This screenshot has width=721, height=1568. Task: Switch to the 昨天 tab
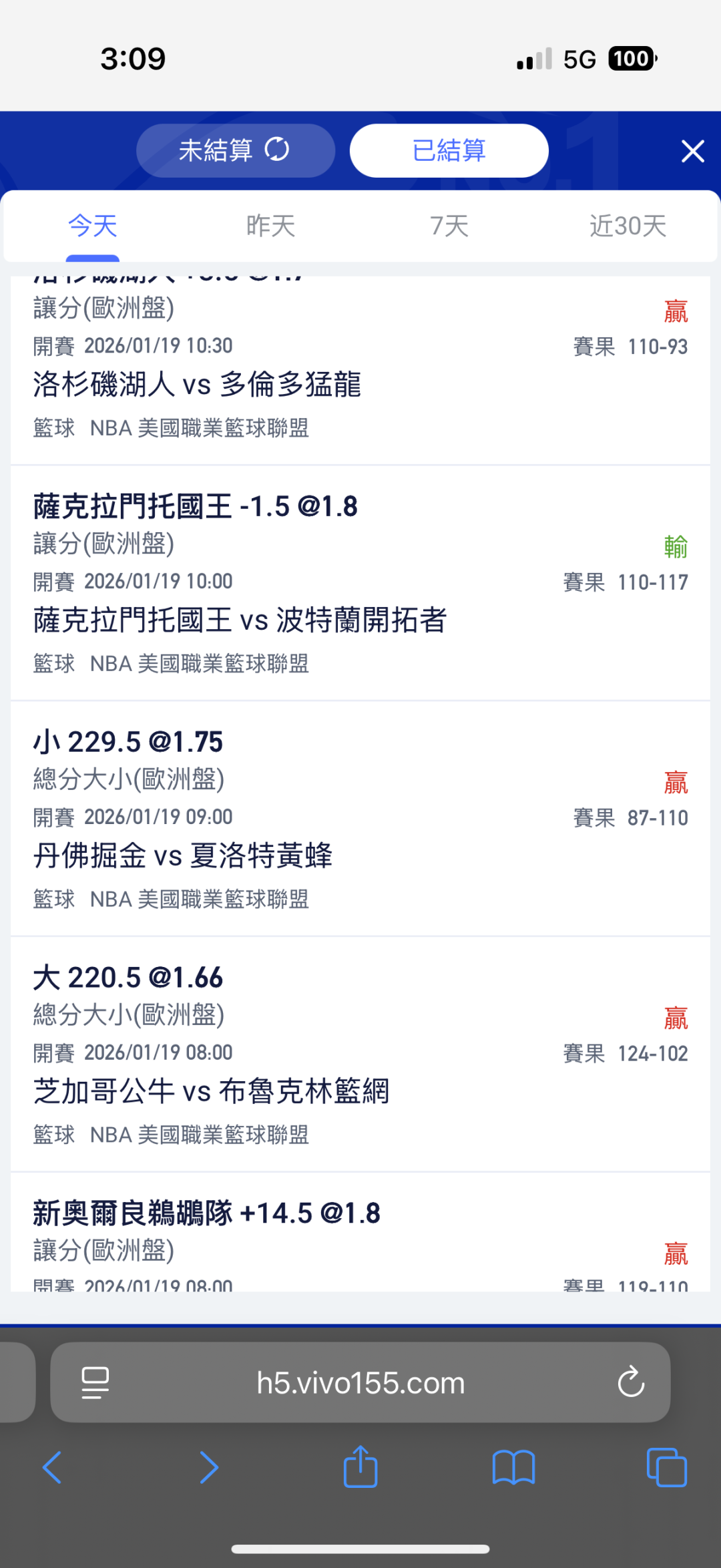pyautogui.click(x=270, y=226)
